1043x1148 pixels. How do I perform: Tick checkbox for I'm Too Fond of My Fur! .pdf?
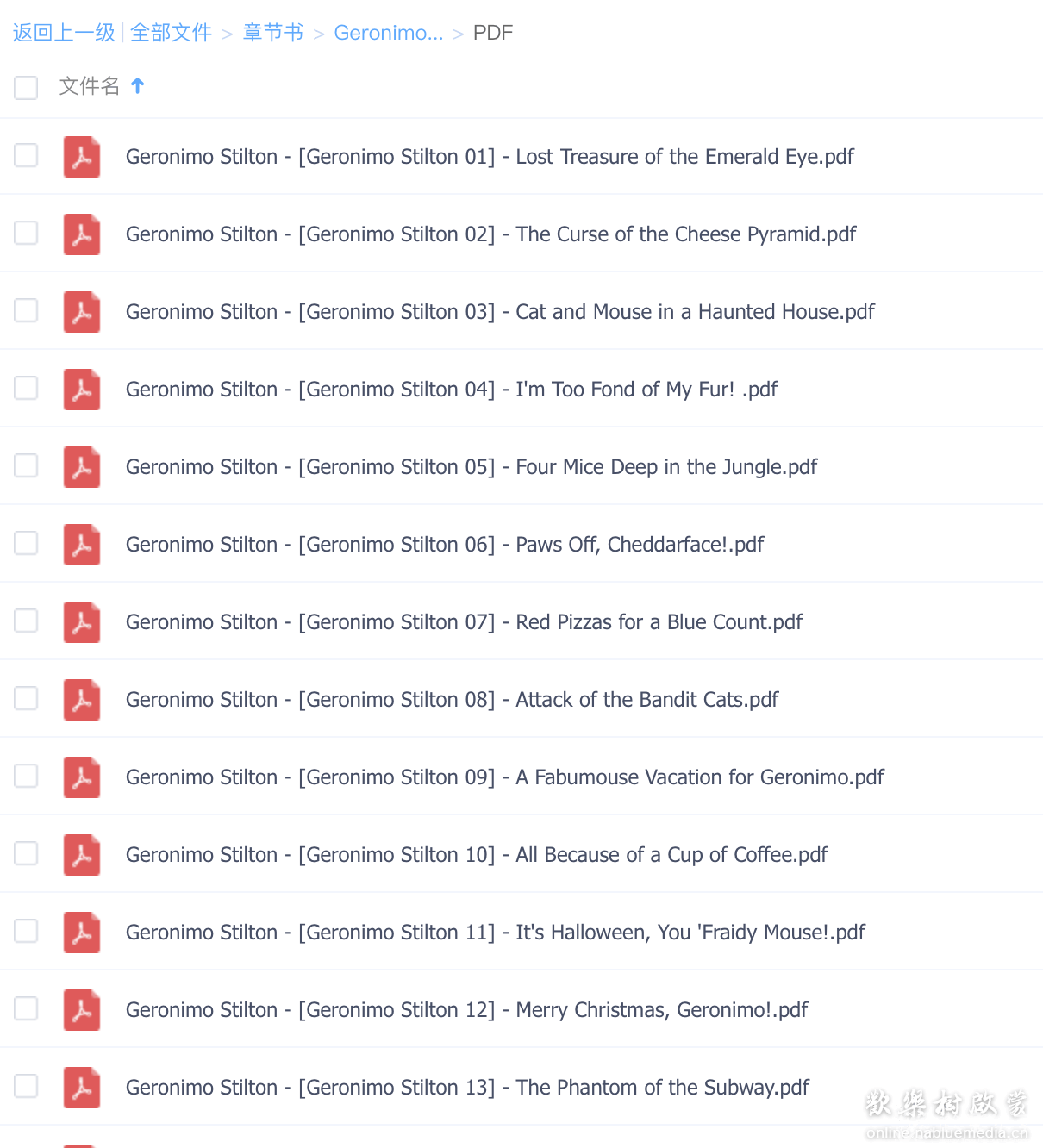tap(26, 389)
